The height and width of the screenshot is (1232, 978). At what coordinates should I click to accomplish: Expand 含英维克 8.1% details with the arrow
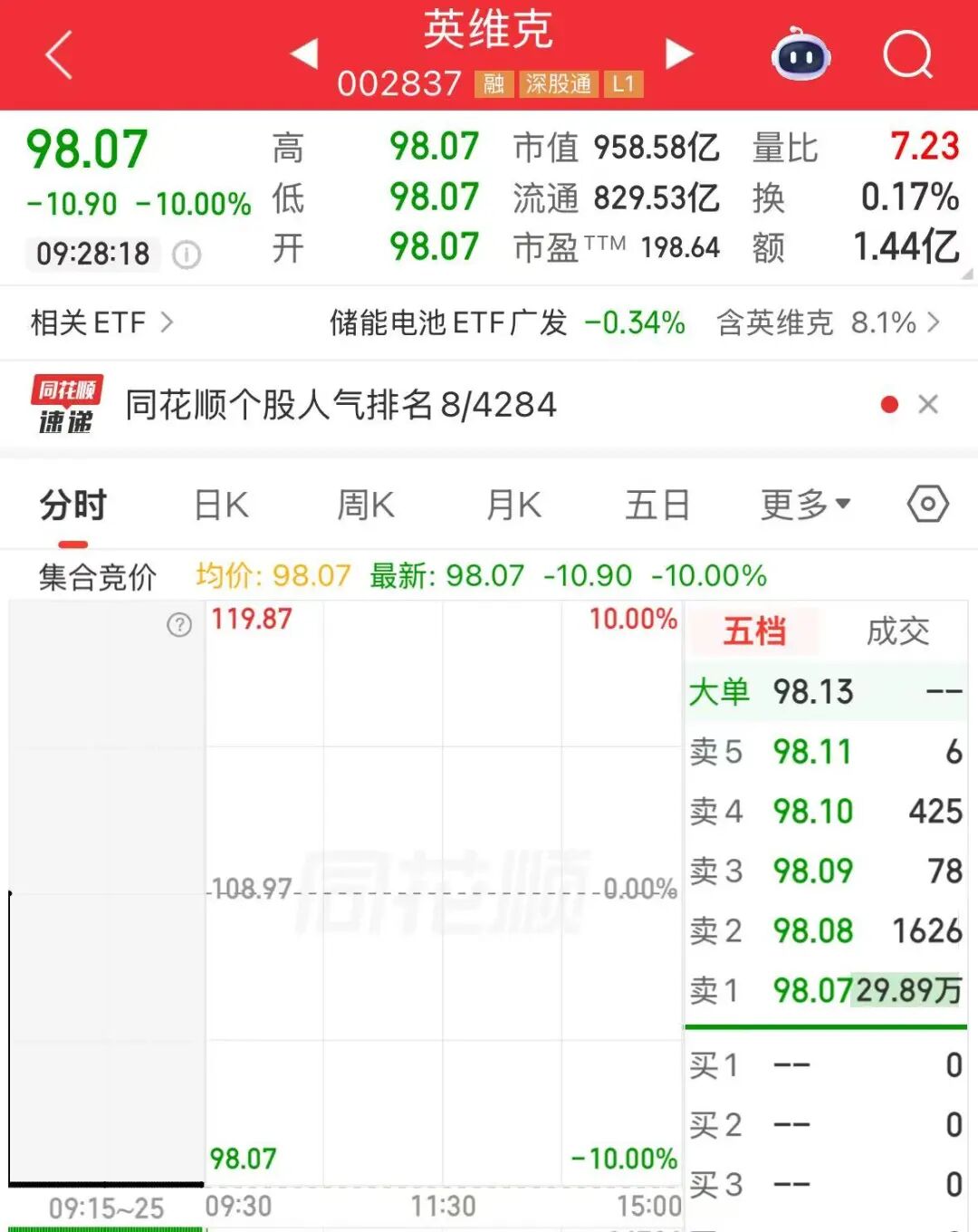[x=934, y=322]
